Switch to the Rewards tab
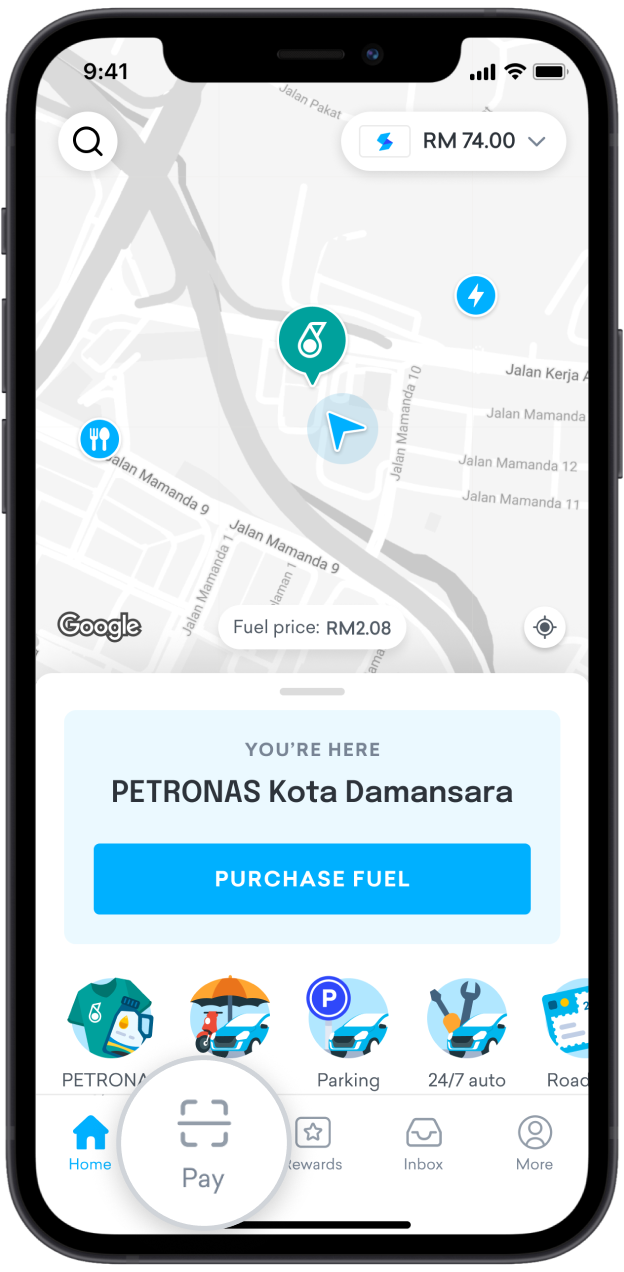The height and width of the screenshot is (1272, 624). click(313, 1144)
